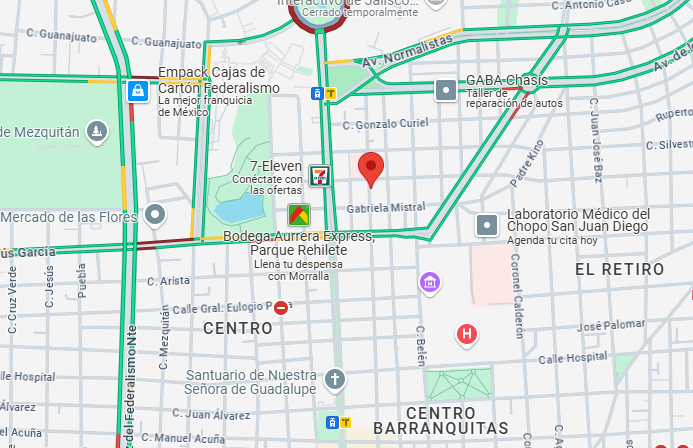Tap the road closure sign on Calle Gral. Eulogio
Viewport: 693px width, 448px height.
[x=281, y=308]
